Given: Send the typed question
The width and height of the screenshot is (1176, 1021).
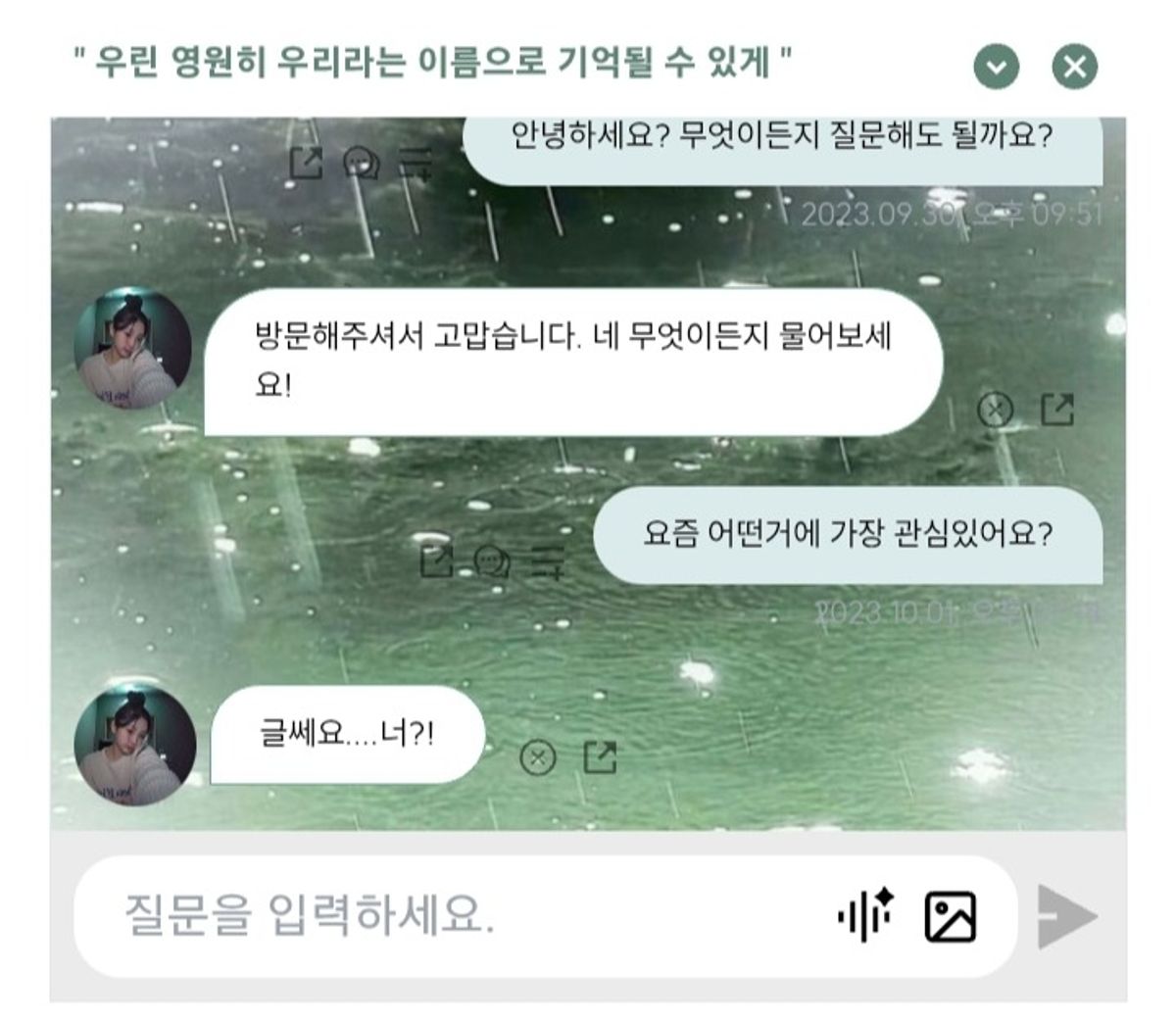Looking at the screenshot, I should click(x=1066, y=916).
